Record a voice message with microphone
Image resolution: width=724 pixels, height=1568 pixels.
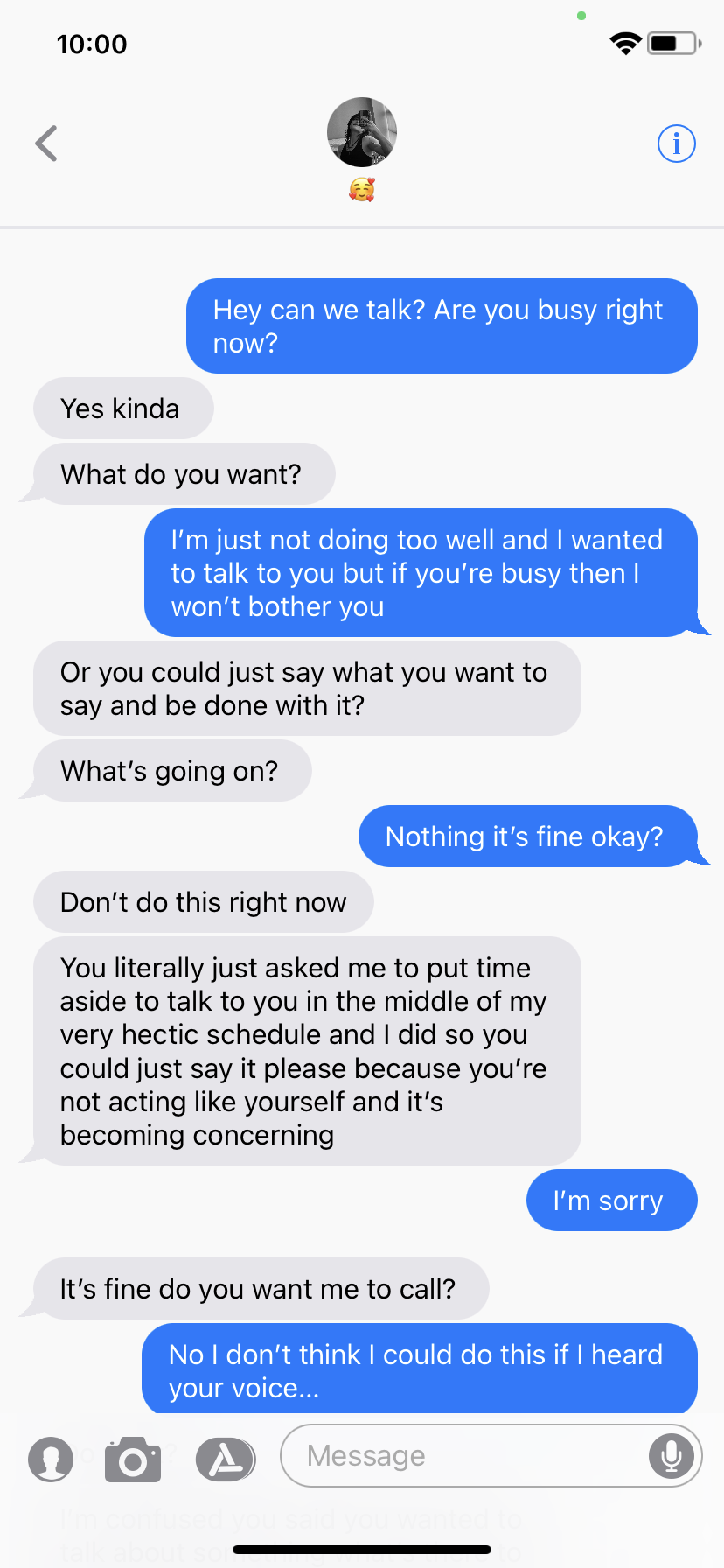click(x=672, y=1456)
